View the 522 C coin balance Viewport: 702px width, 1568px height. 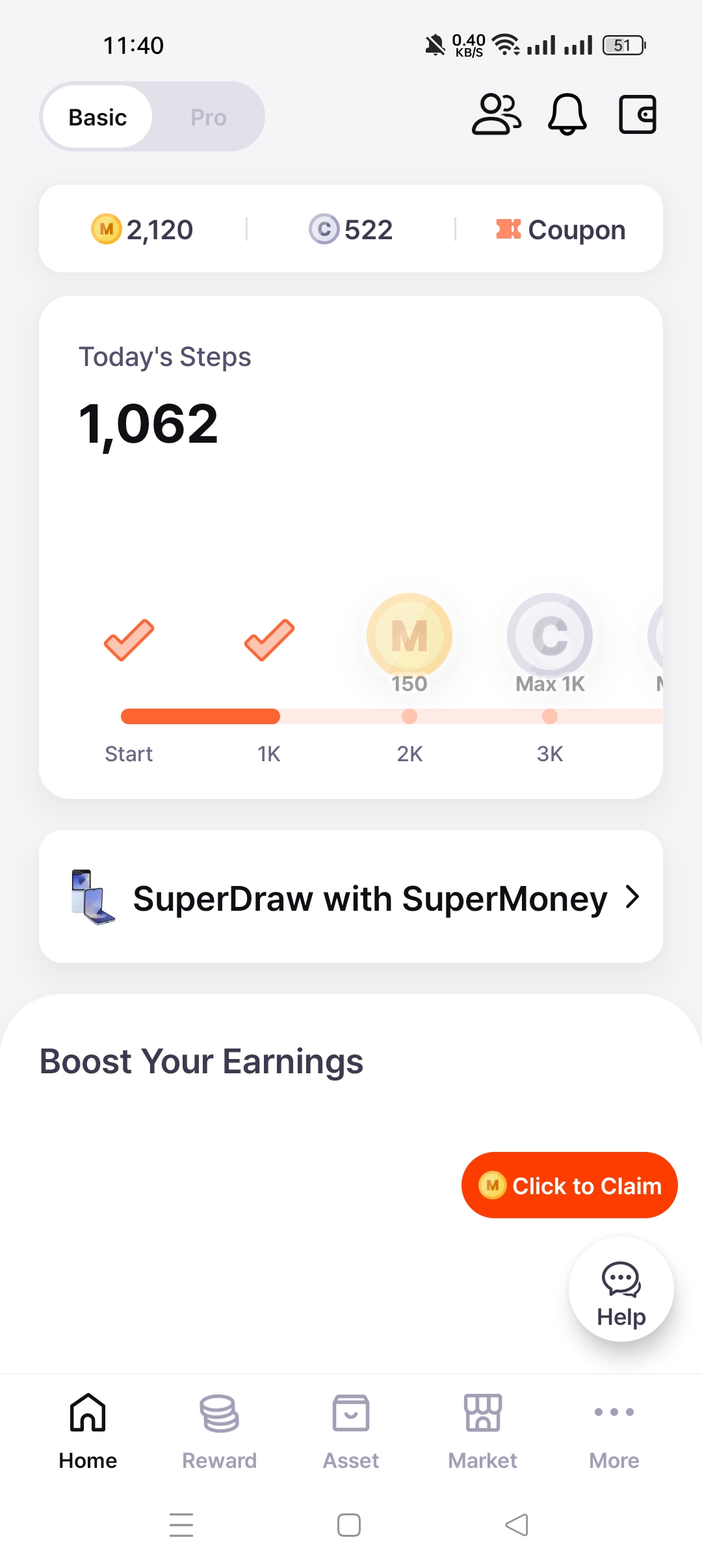coord(351,229)
